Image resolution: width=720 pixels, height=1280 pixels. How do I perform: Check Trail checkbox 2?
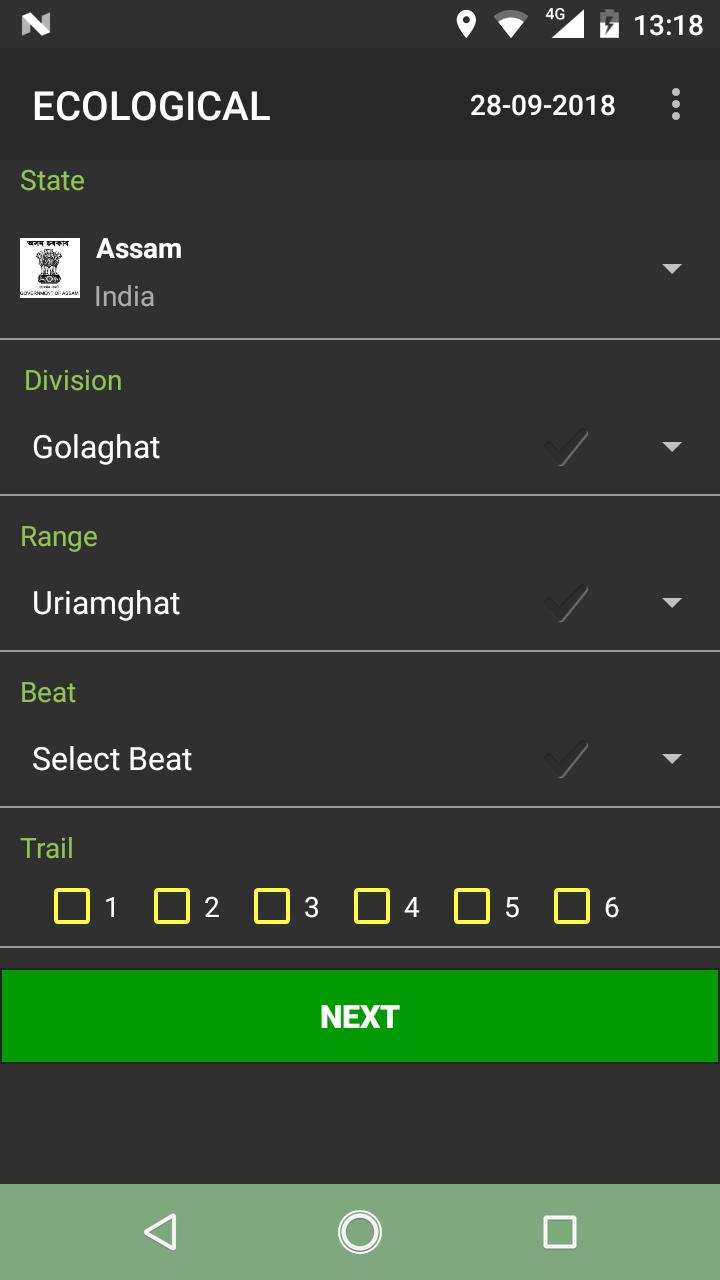pos(172,906)
